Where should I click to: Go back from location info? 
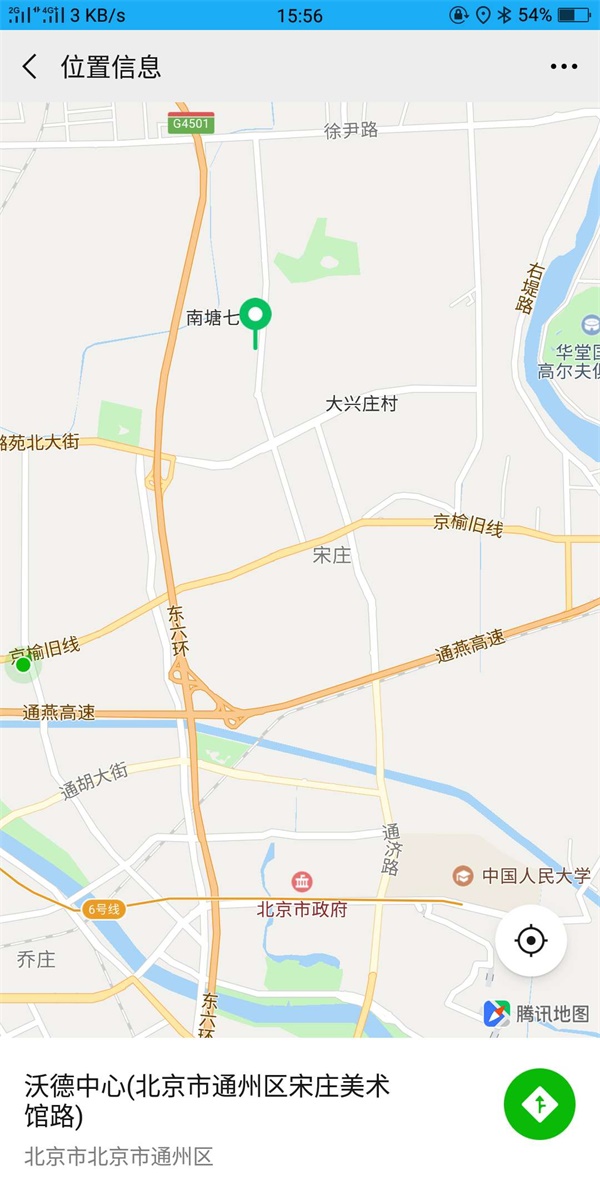(30, 67)
